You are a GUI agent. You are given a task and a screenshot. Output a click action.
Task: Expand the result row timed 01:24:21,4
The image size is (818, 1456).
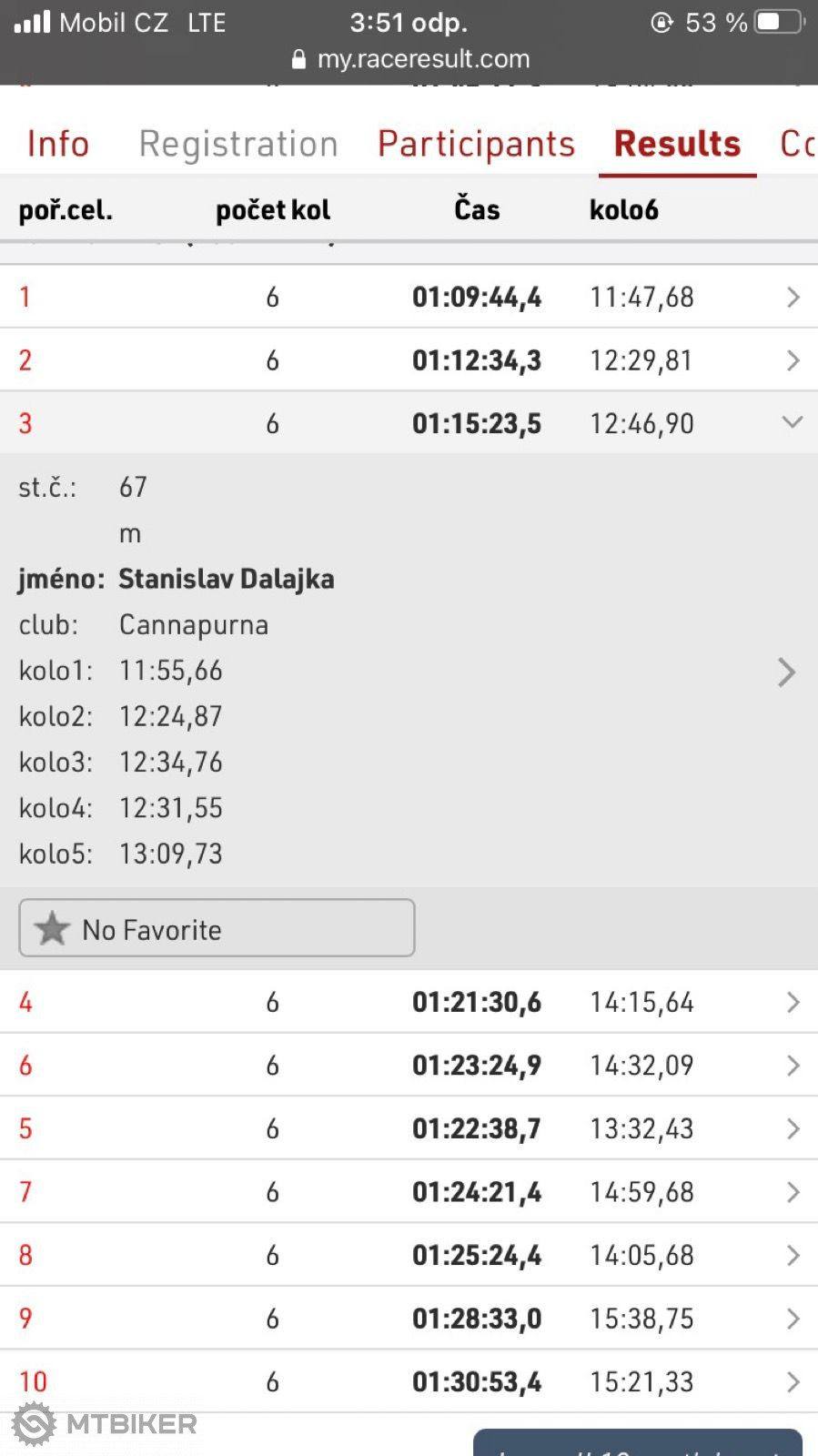click(409, 1191)
